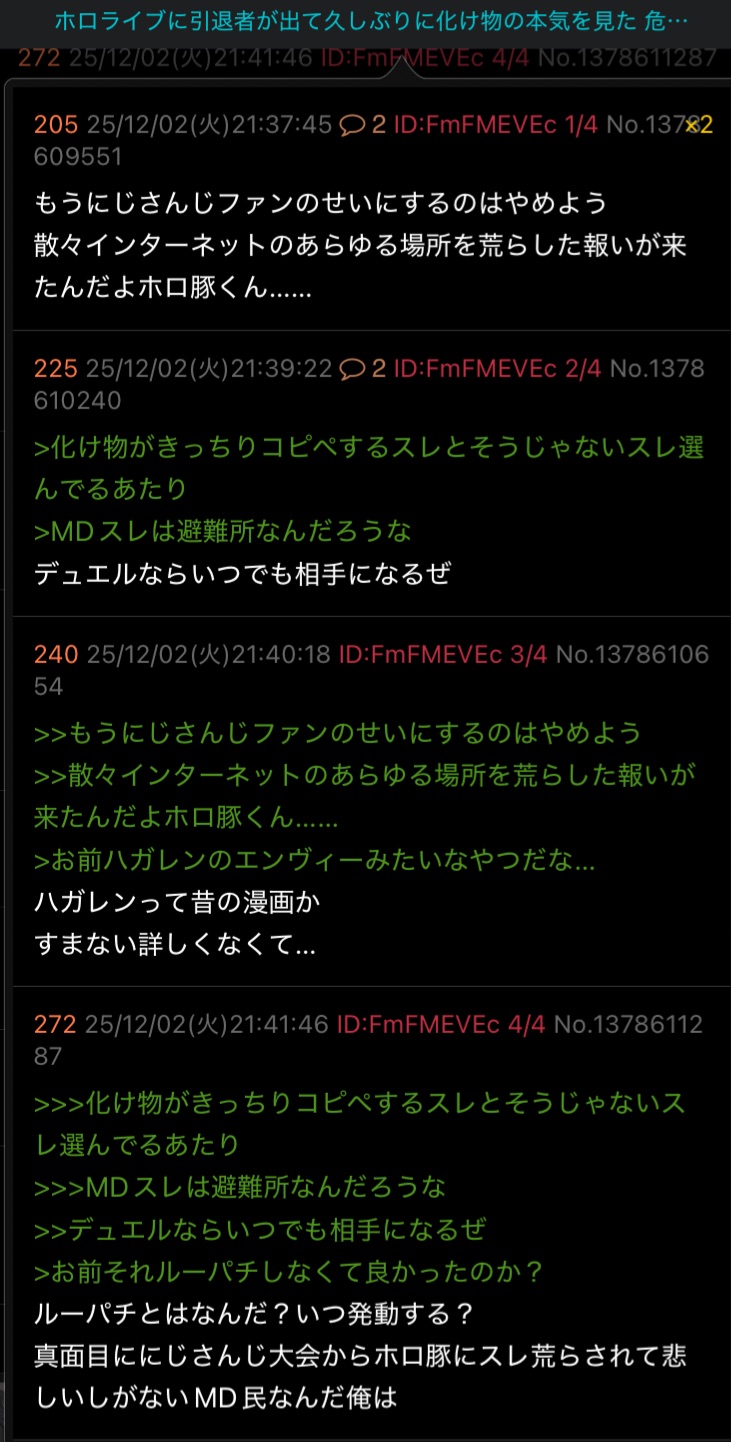Close the popup with the yellow × icon

click(x=692, y=125)
